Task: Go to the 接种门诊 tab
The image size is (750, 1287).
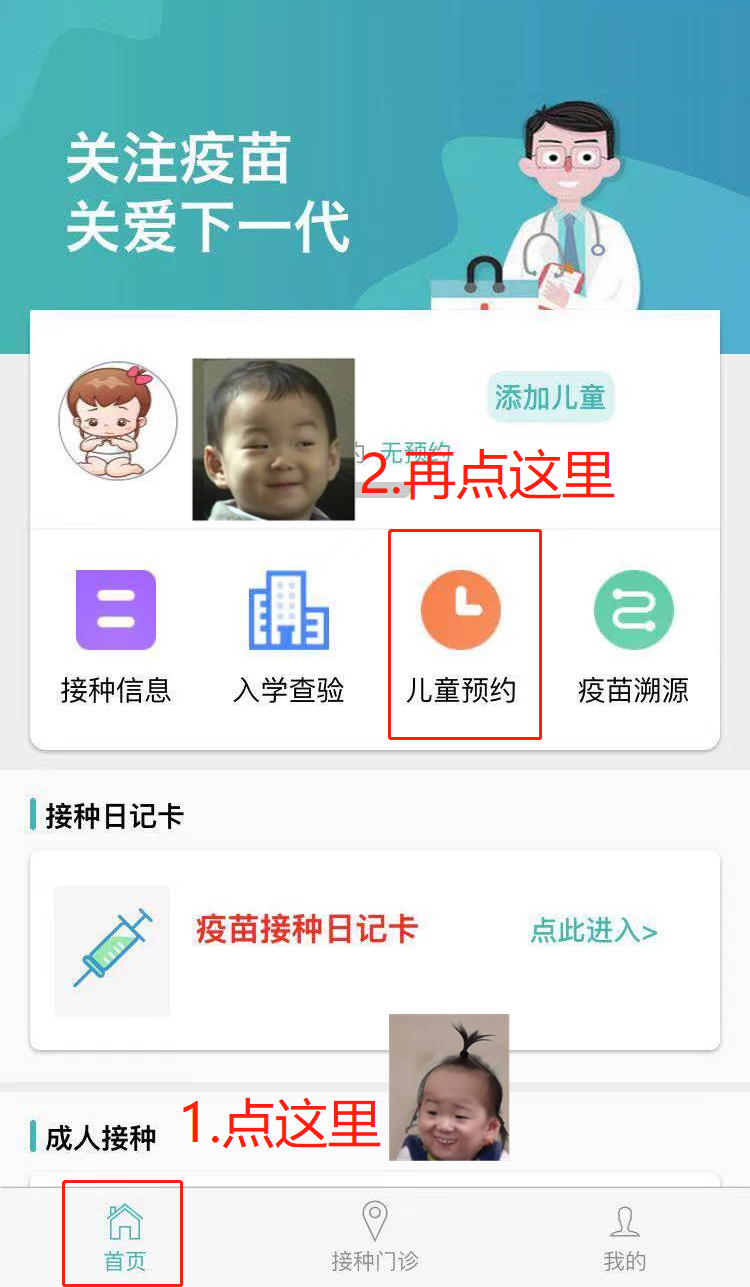Action: pyautogui.click(x=375, y=1236)
